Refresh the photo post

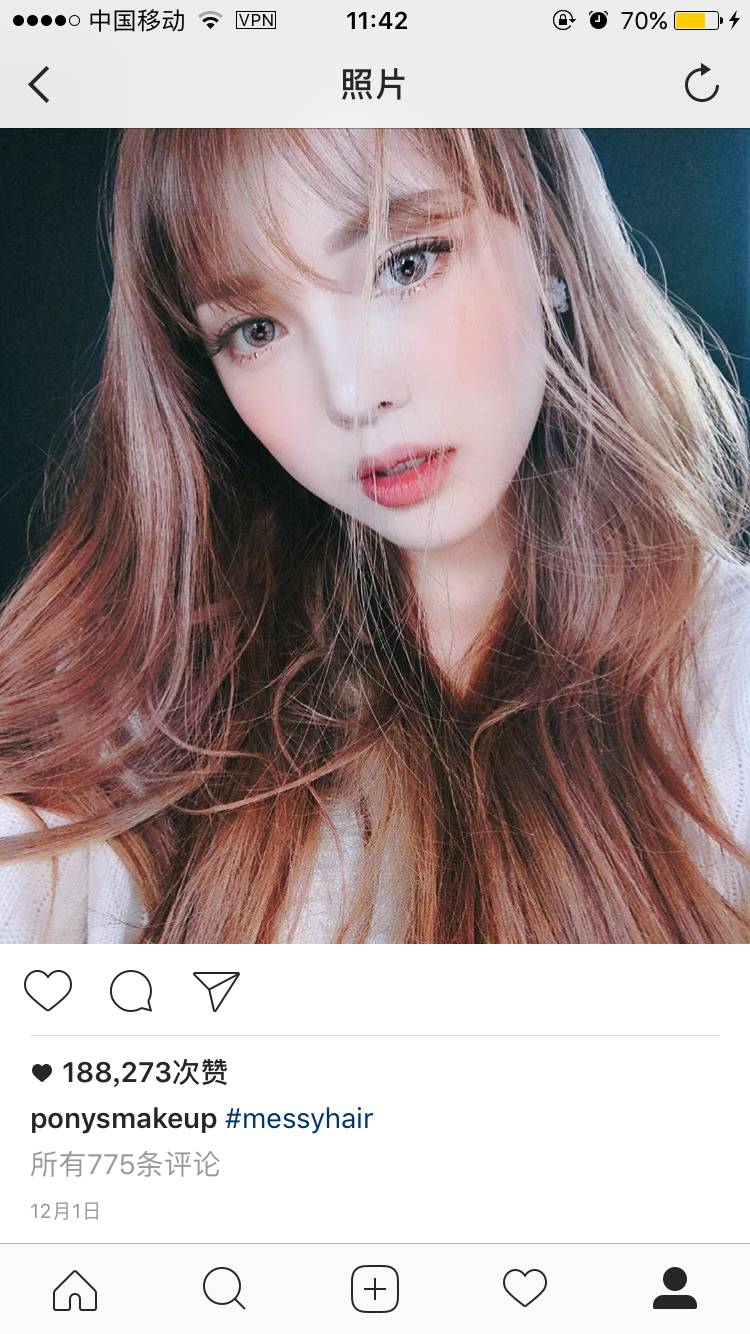[x=701, y=84]
